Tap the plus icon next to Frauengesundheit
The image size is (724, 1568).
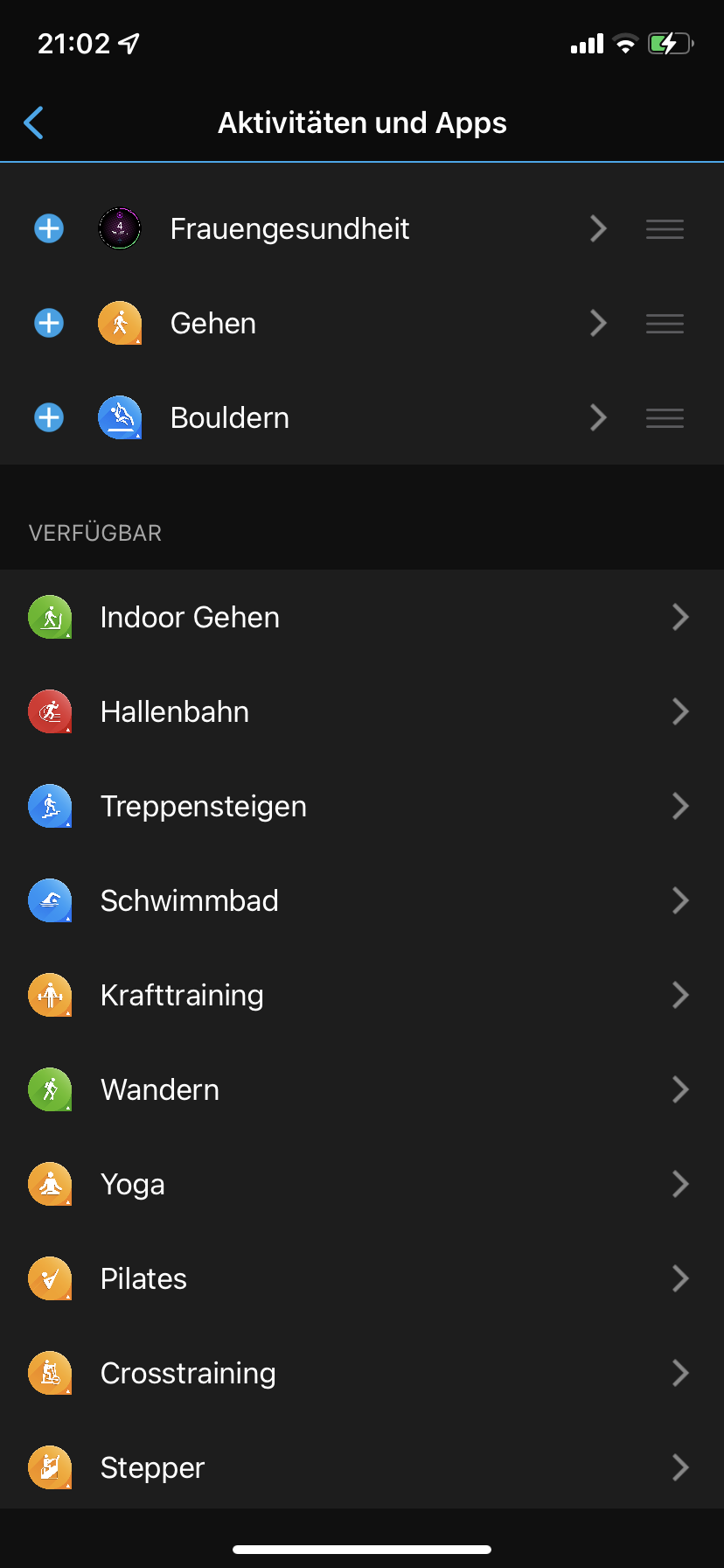click(49, 229)
